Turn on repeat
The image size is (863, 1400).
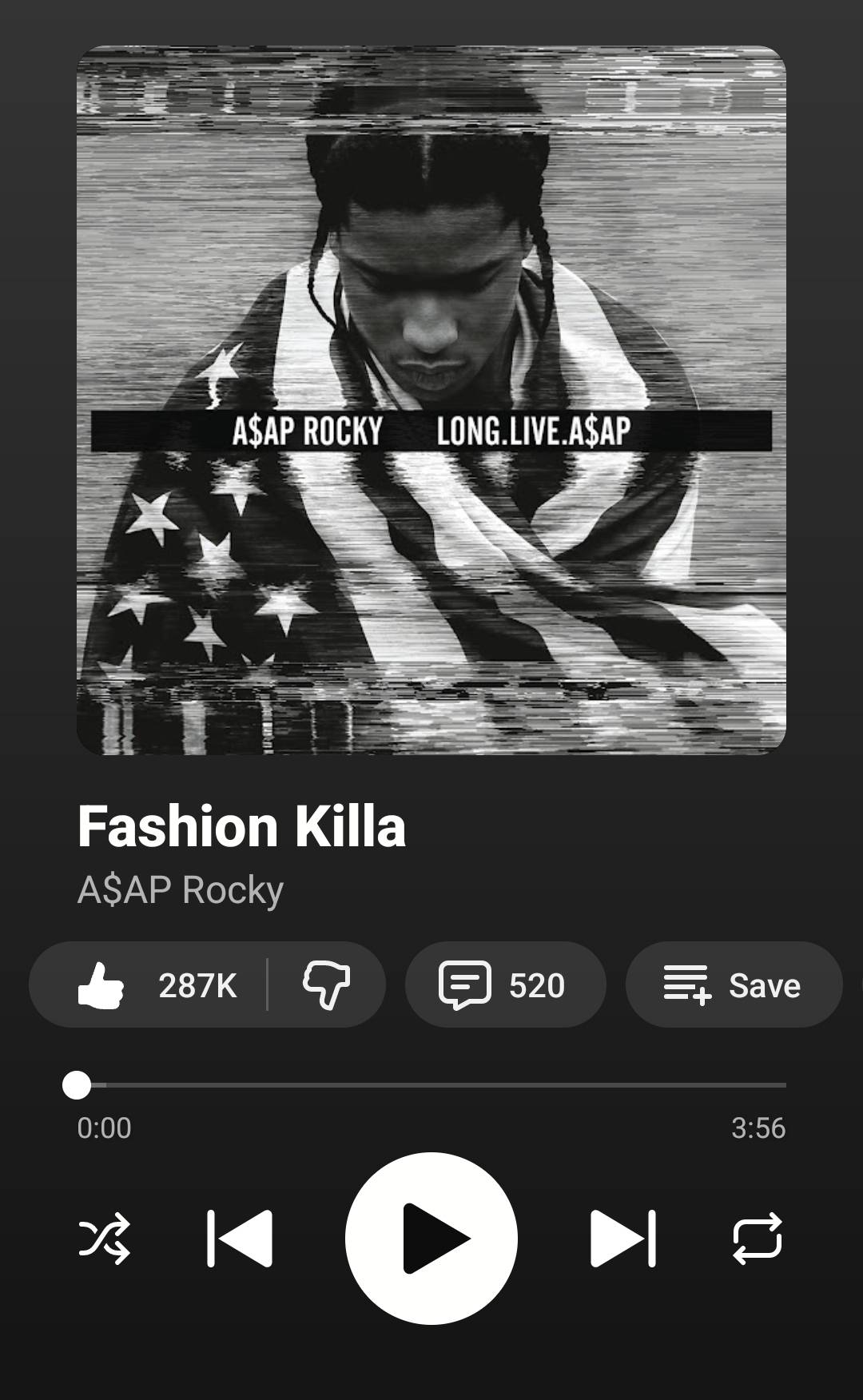pyautogui.click(x=758, y=1239)
